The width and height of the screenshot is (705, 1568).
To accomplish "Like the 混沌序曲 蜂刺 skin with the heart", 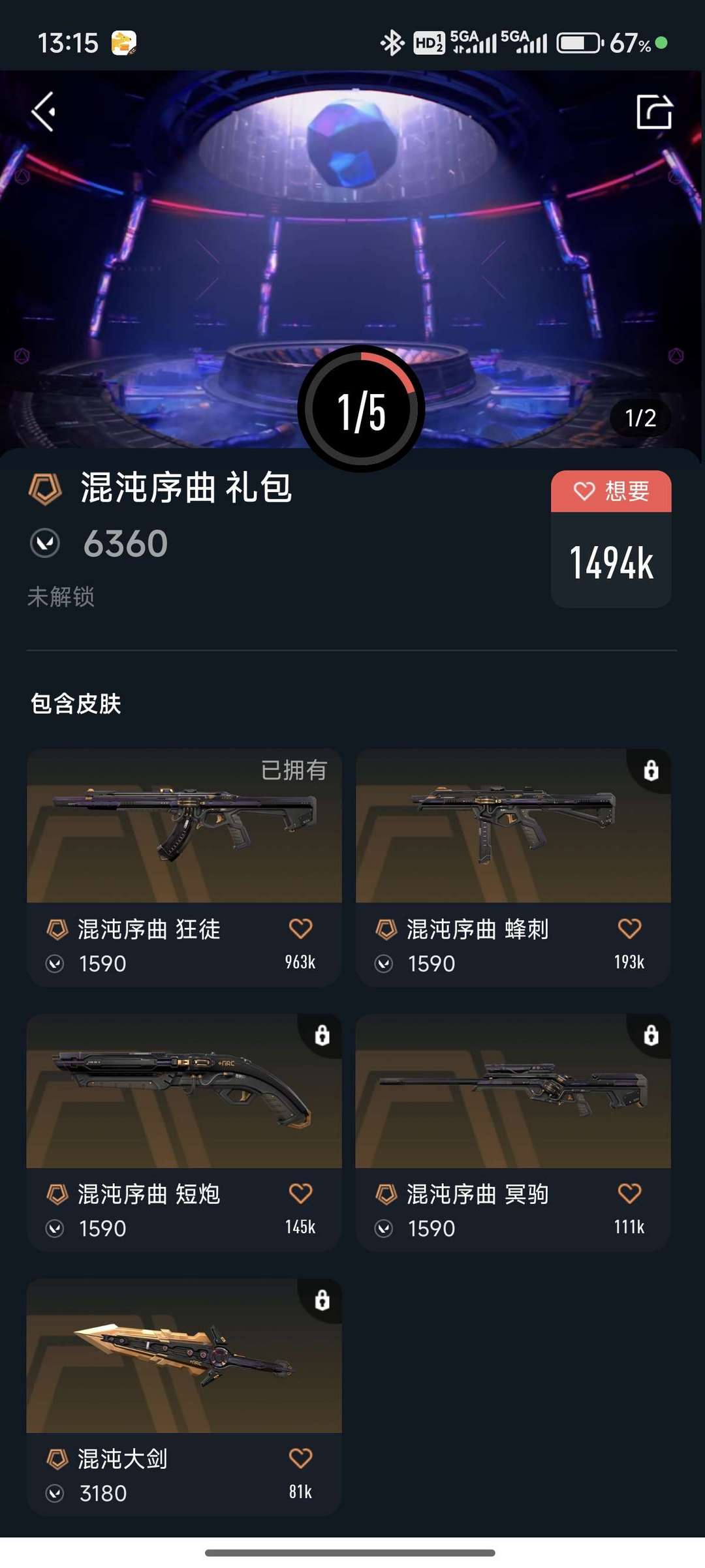I will pyautogui.click(x=629, y=928).
